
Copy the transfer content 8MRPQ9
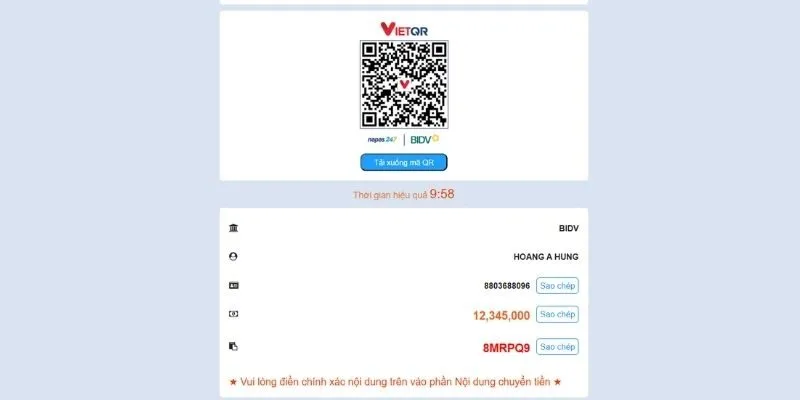tap(557, 347)
